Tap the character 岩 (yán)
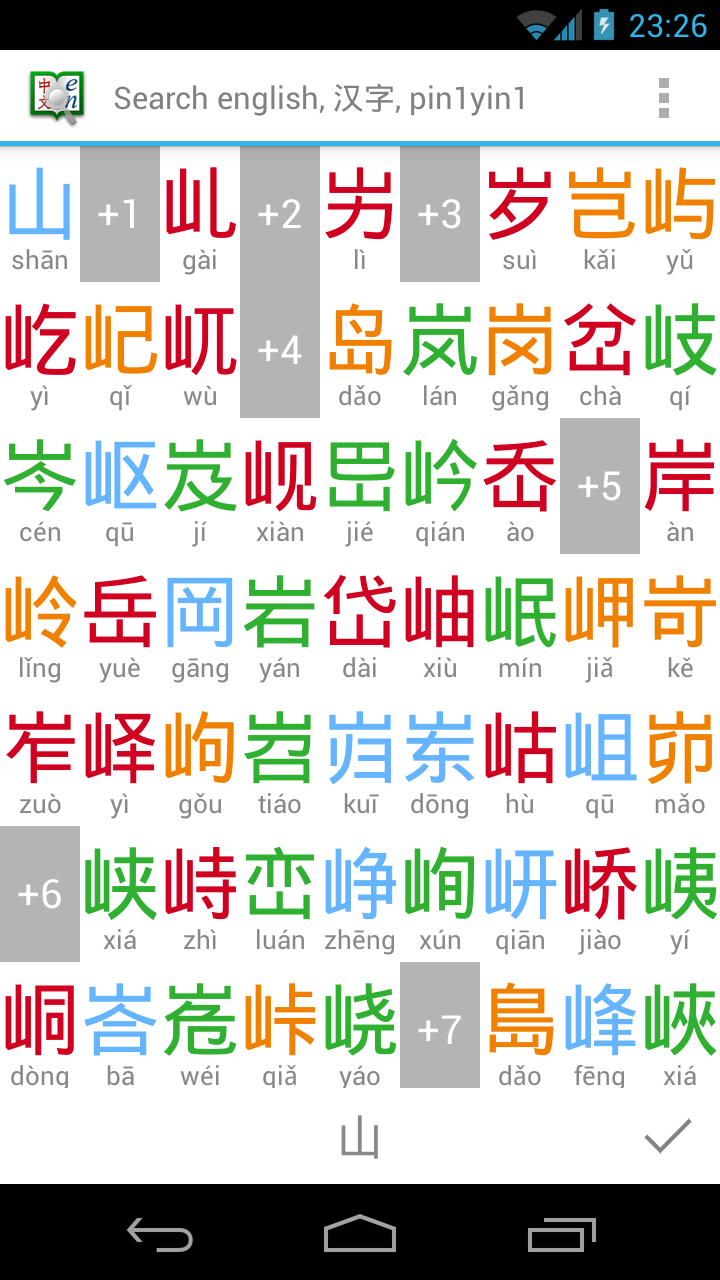 (x=280, y=622)
